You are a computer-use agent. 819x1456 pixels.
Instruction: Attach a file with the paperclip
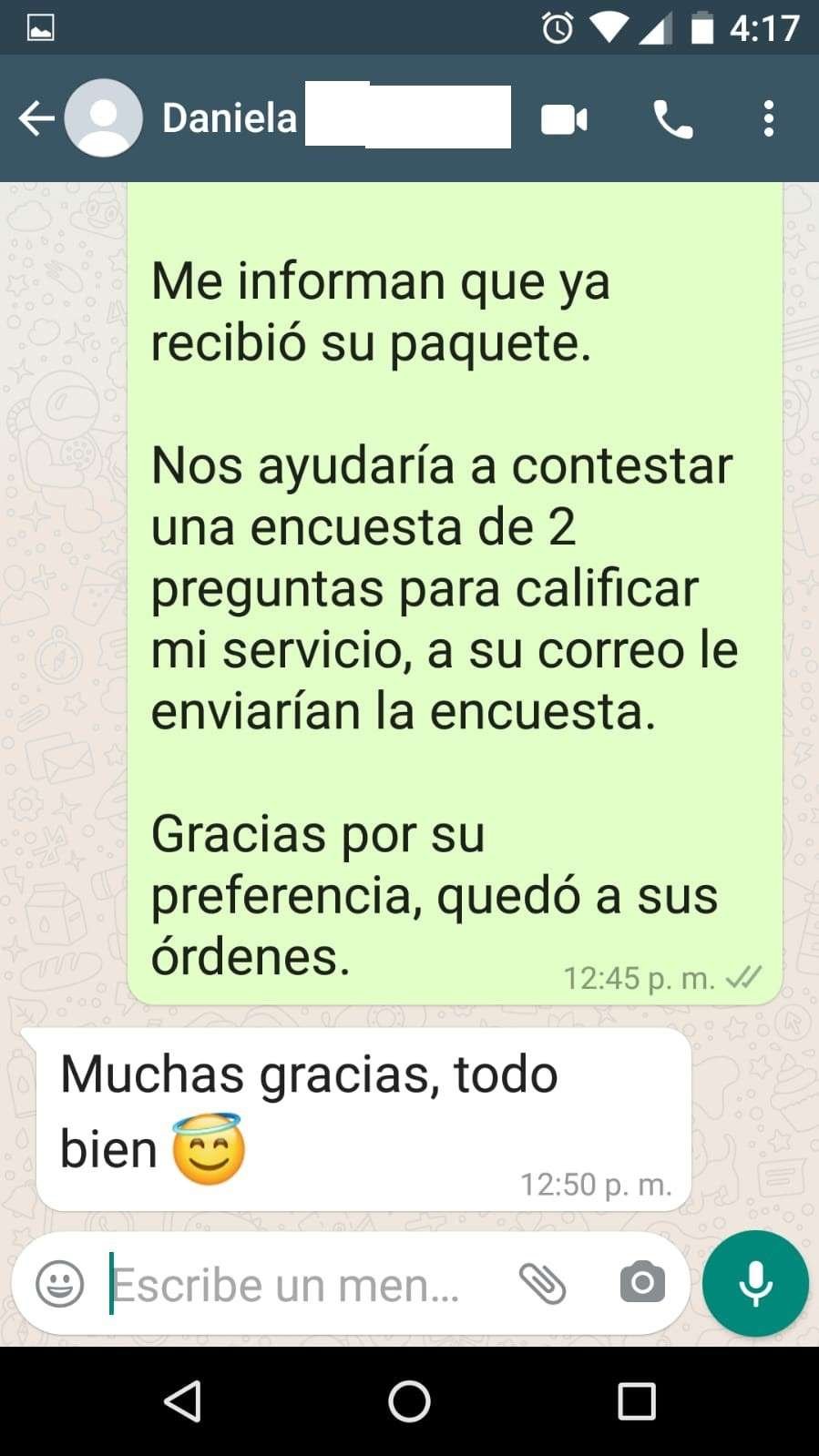[x=543, y=1284]
